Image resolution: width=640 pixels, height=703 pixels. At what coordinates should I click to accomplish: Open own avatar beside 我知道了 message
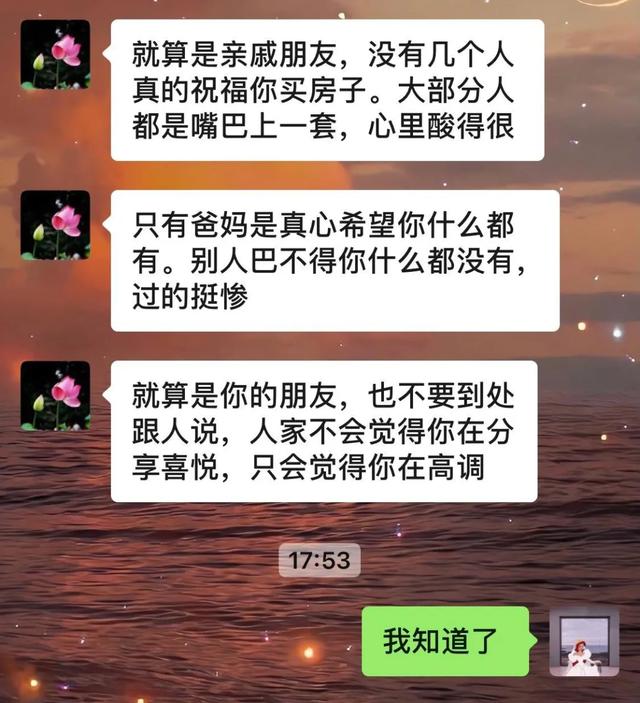pyautogui.click(x=584, y=641)
